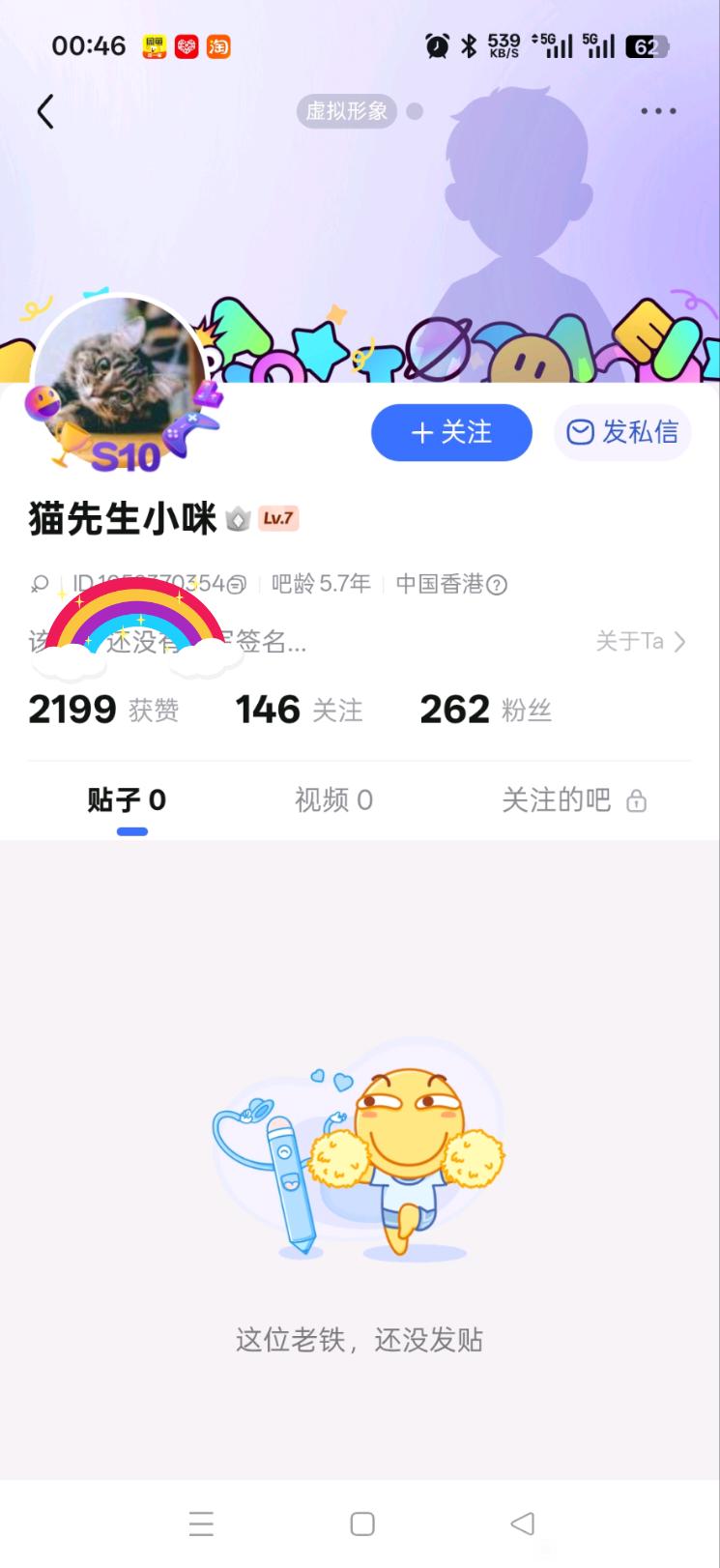Screen dimensions: 720x1568
Task: Go back using the top-left arrow
Action: click(44, 112)
